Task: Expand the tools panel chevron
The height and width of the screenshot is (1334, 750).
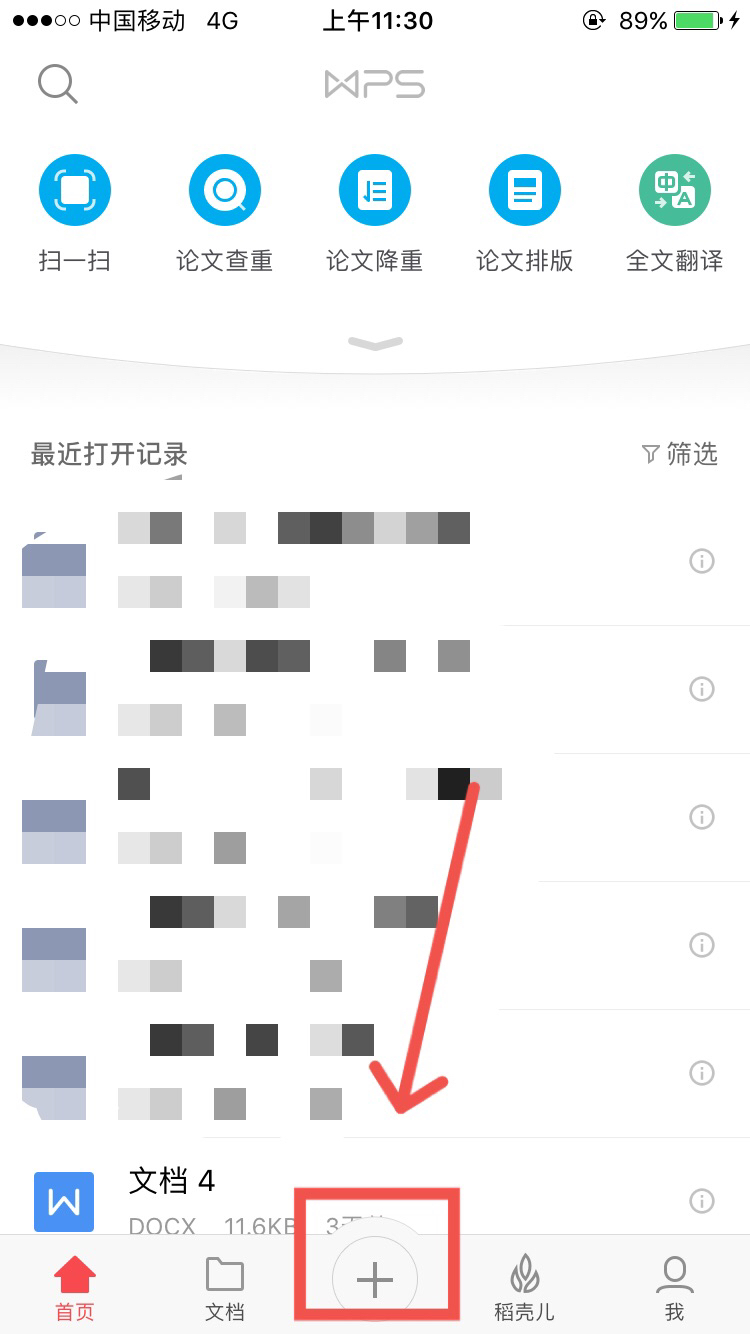Action: click(375, 344)
